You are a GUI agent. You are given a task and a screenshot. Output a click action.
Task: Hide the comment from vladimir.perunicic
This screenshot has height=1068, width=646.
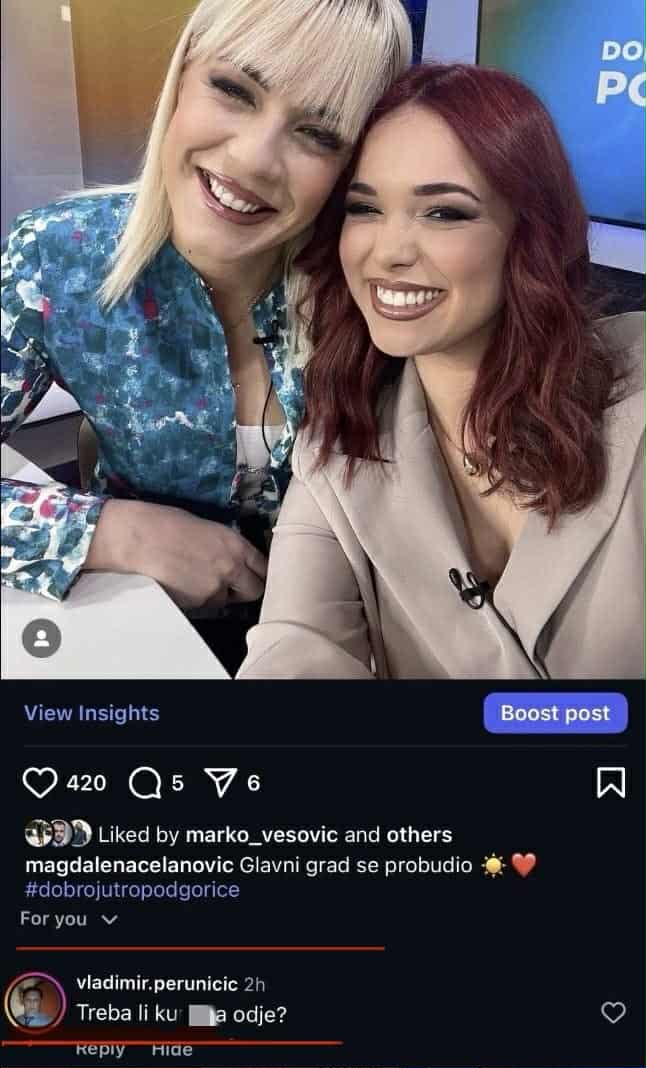click(x=172, y=1048)
